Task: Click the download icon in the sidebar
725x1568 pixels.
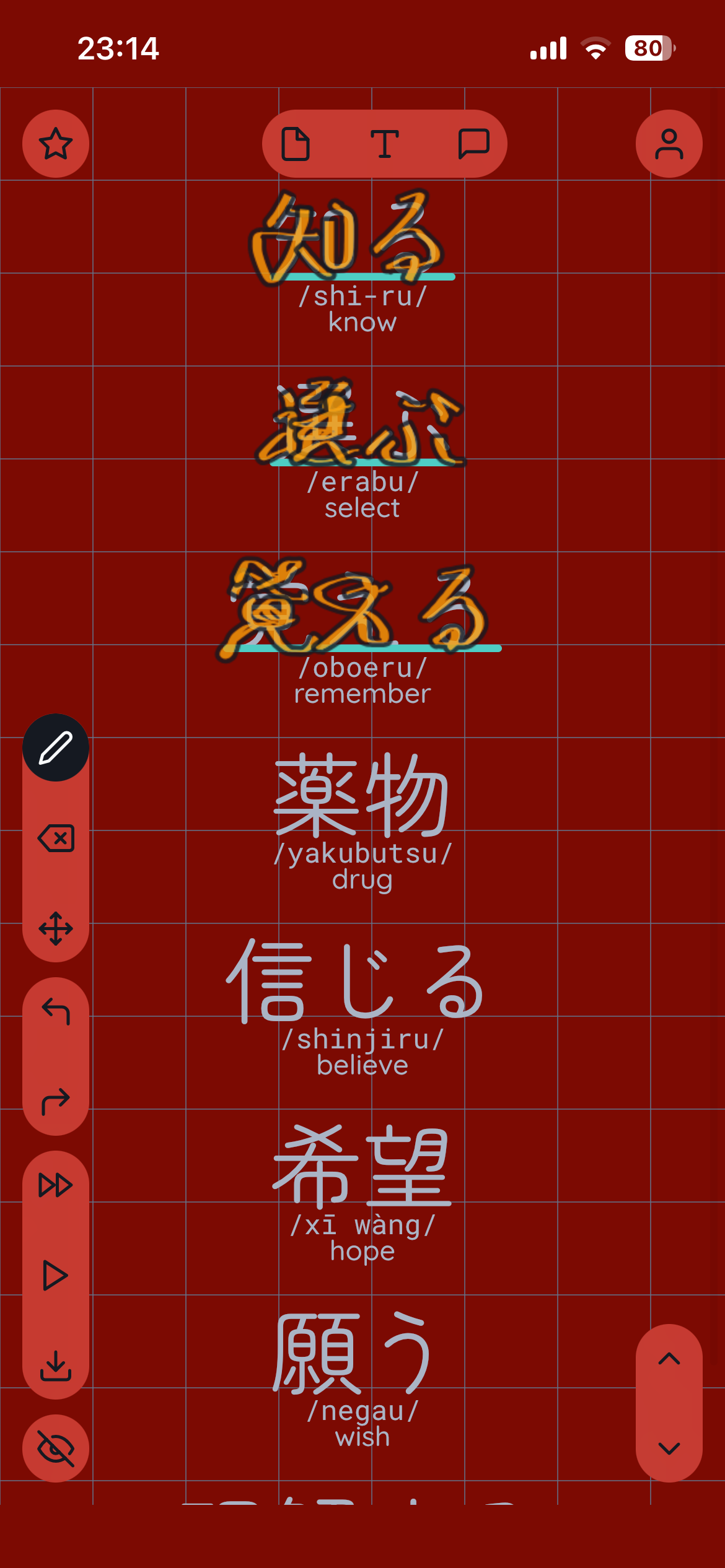Action: click(x=55, y=1364)
